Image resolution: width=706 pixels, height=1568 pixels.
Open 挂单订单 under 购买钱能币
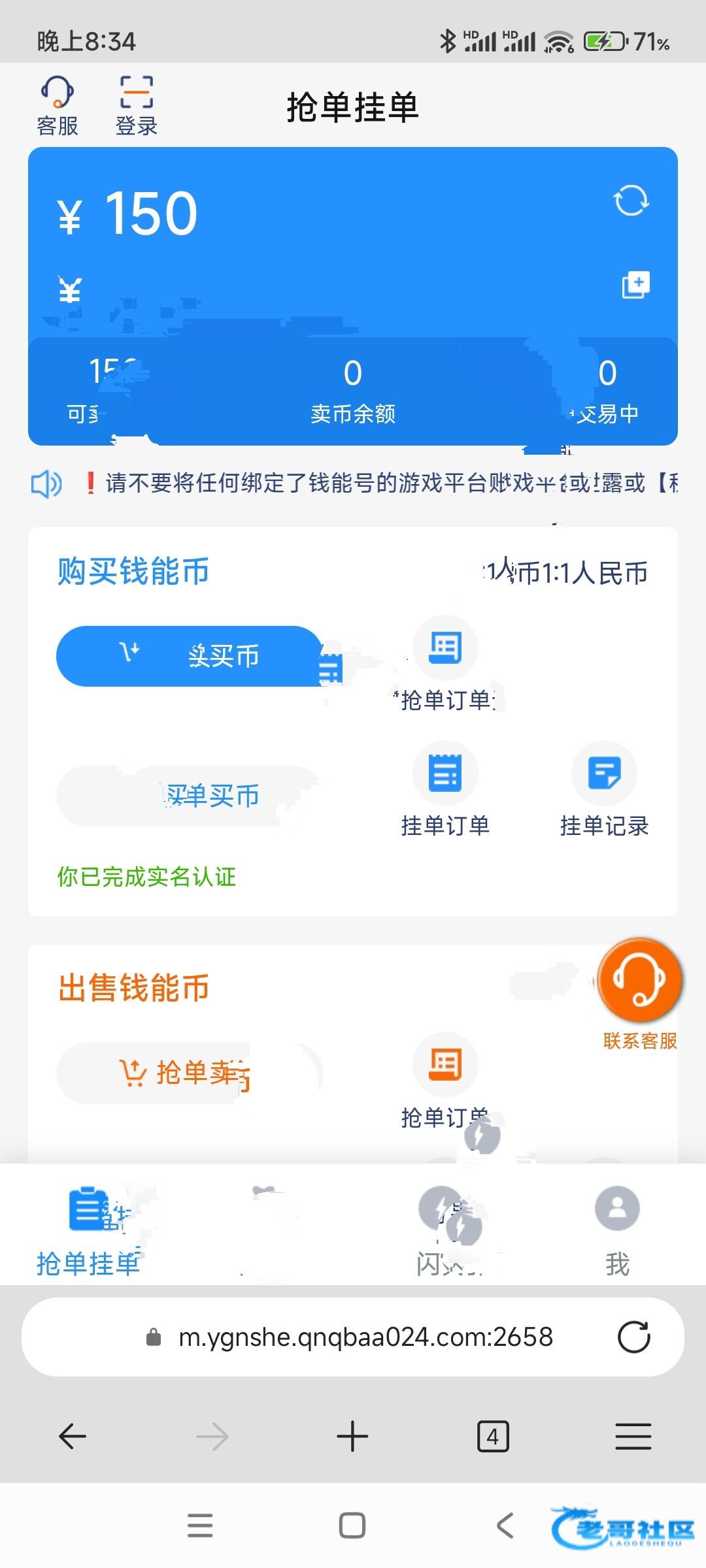[x=445, y=789]
